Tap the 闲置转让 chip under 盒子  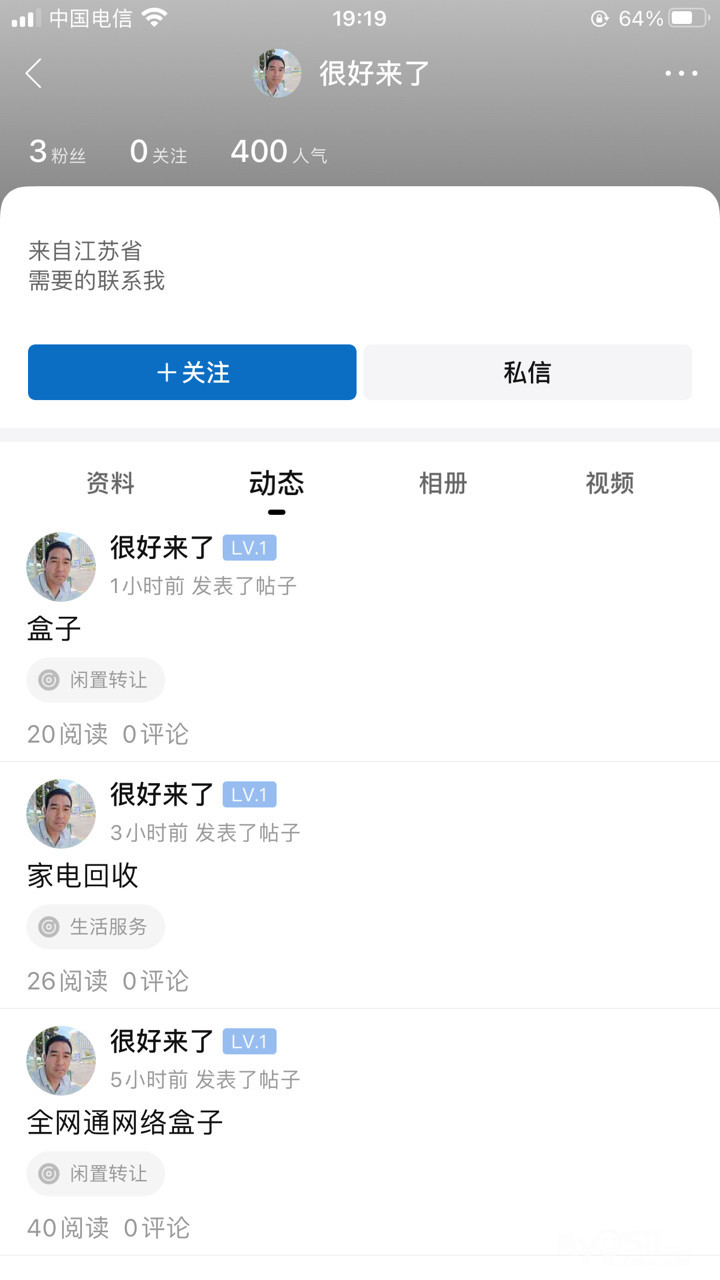[x=96, y=680]
